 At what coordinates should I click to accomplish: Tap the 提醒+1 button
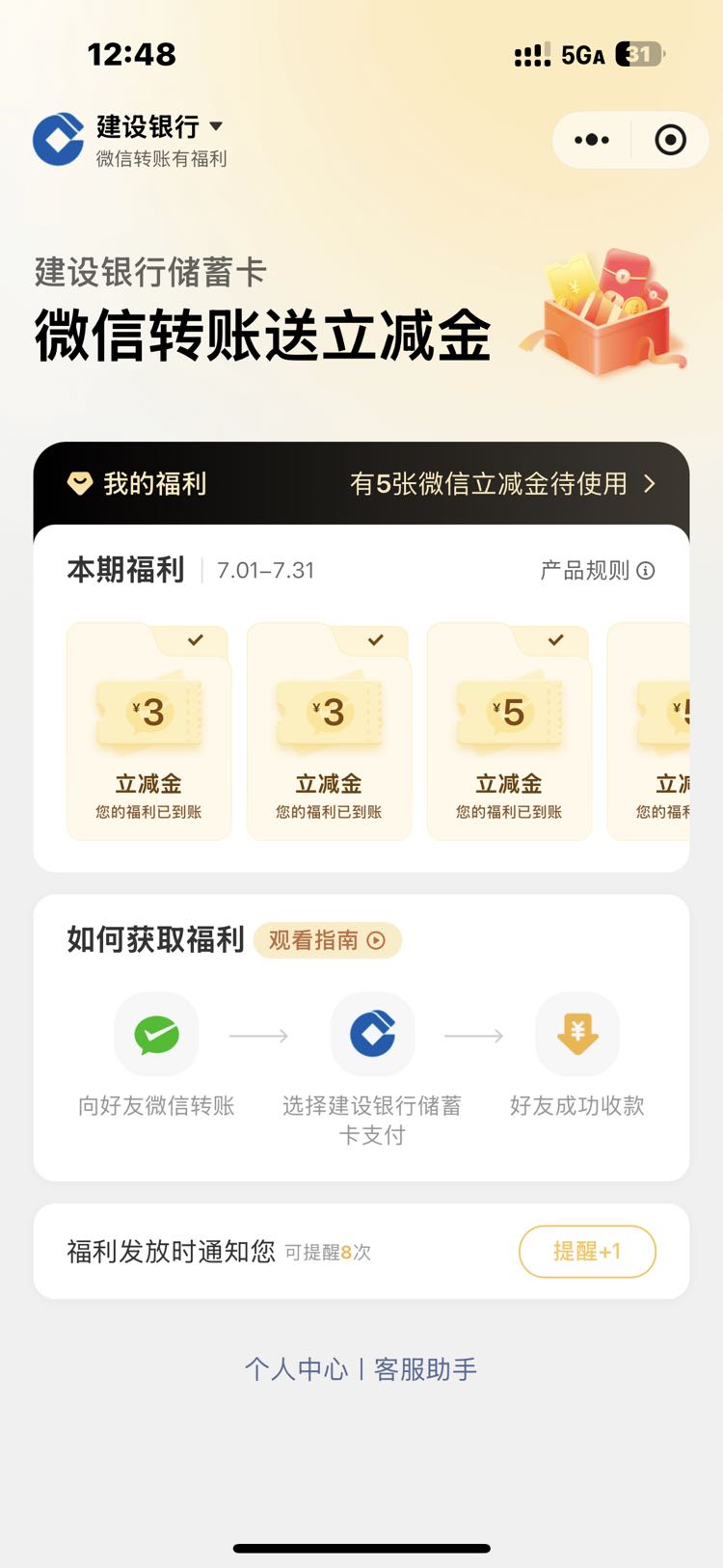[x=587, y=1252]
